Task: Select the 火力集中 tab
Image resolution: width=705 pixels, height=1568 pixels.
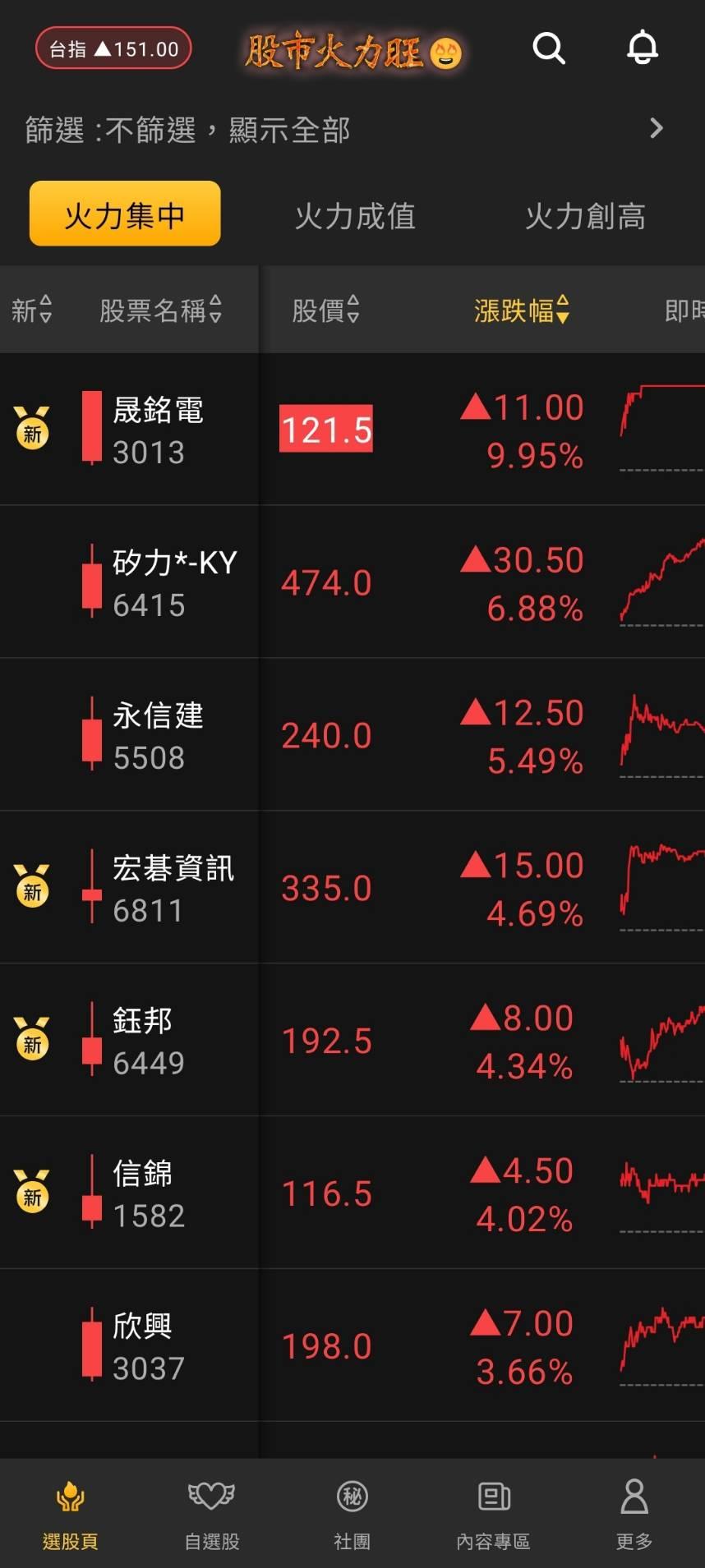Action: (125, 214)
